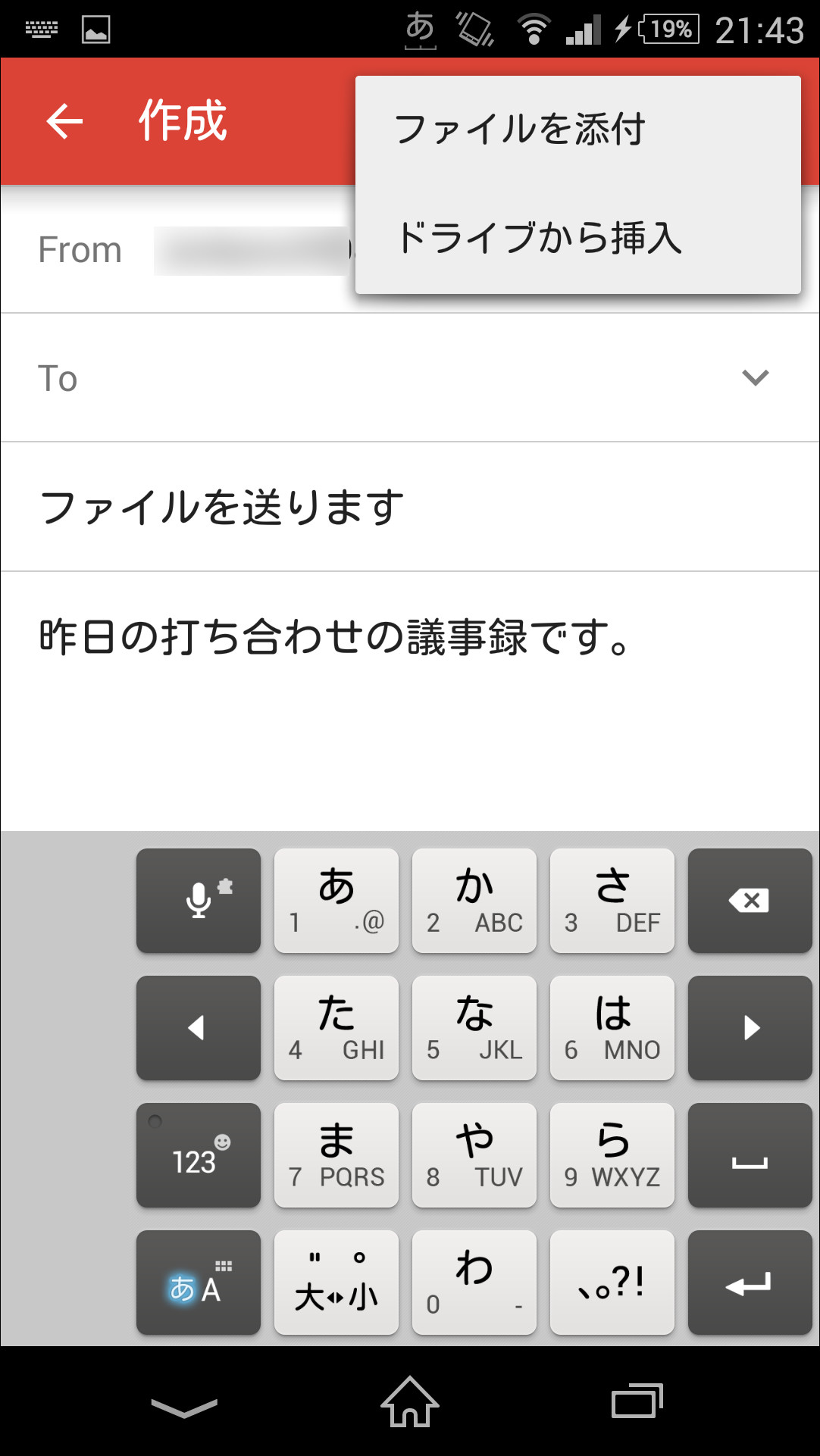Dismiss keyboard via the bottom chevron bar
The width and height of the screenshot is (820, 1456).
pos(182,1403)
